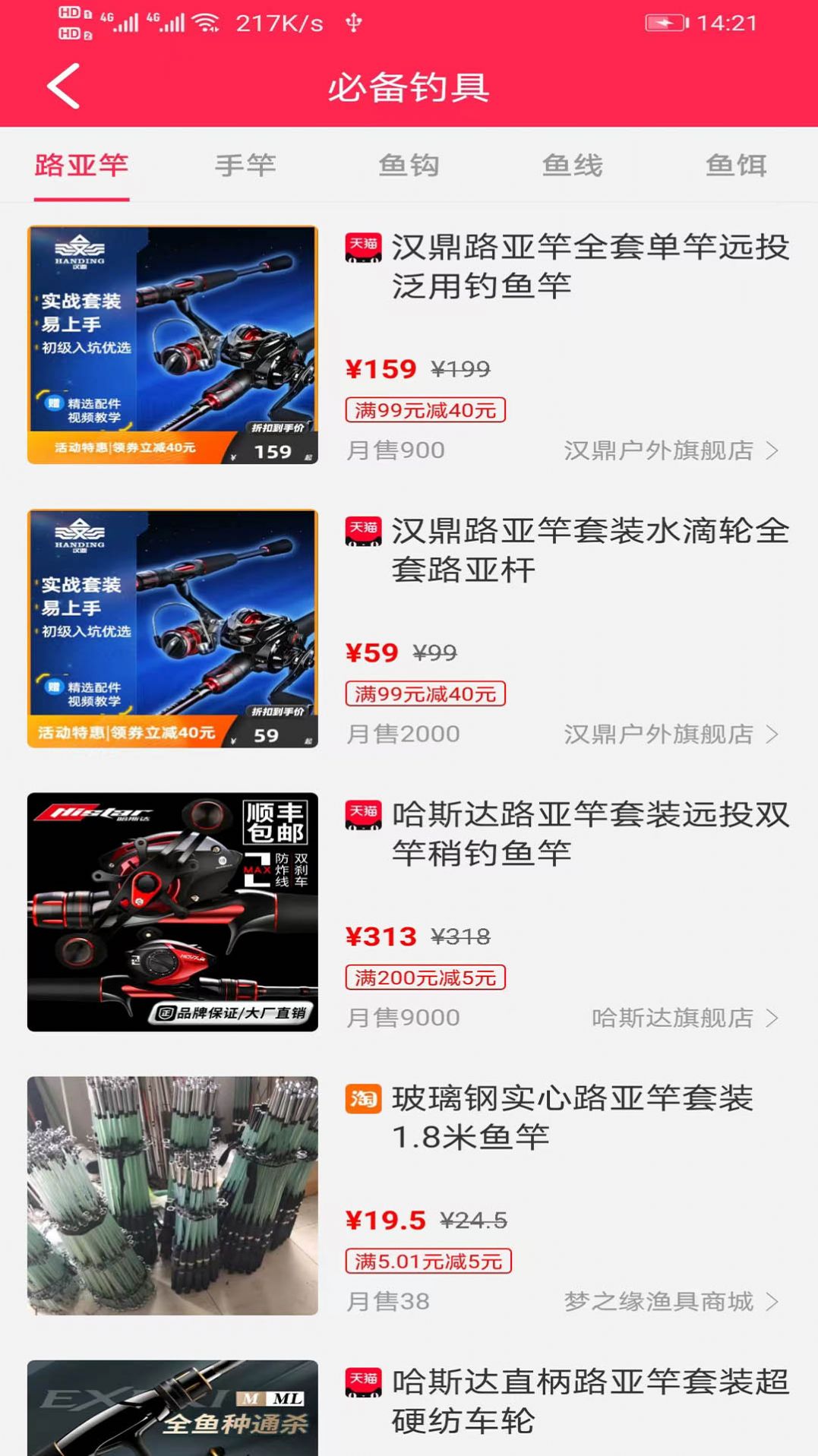
Task: View 玻璃钢实心路亚竿套装 1.8米鱼竿
Action: click(571, 1117)
